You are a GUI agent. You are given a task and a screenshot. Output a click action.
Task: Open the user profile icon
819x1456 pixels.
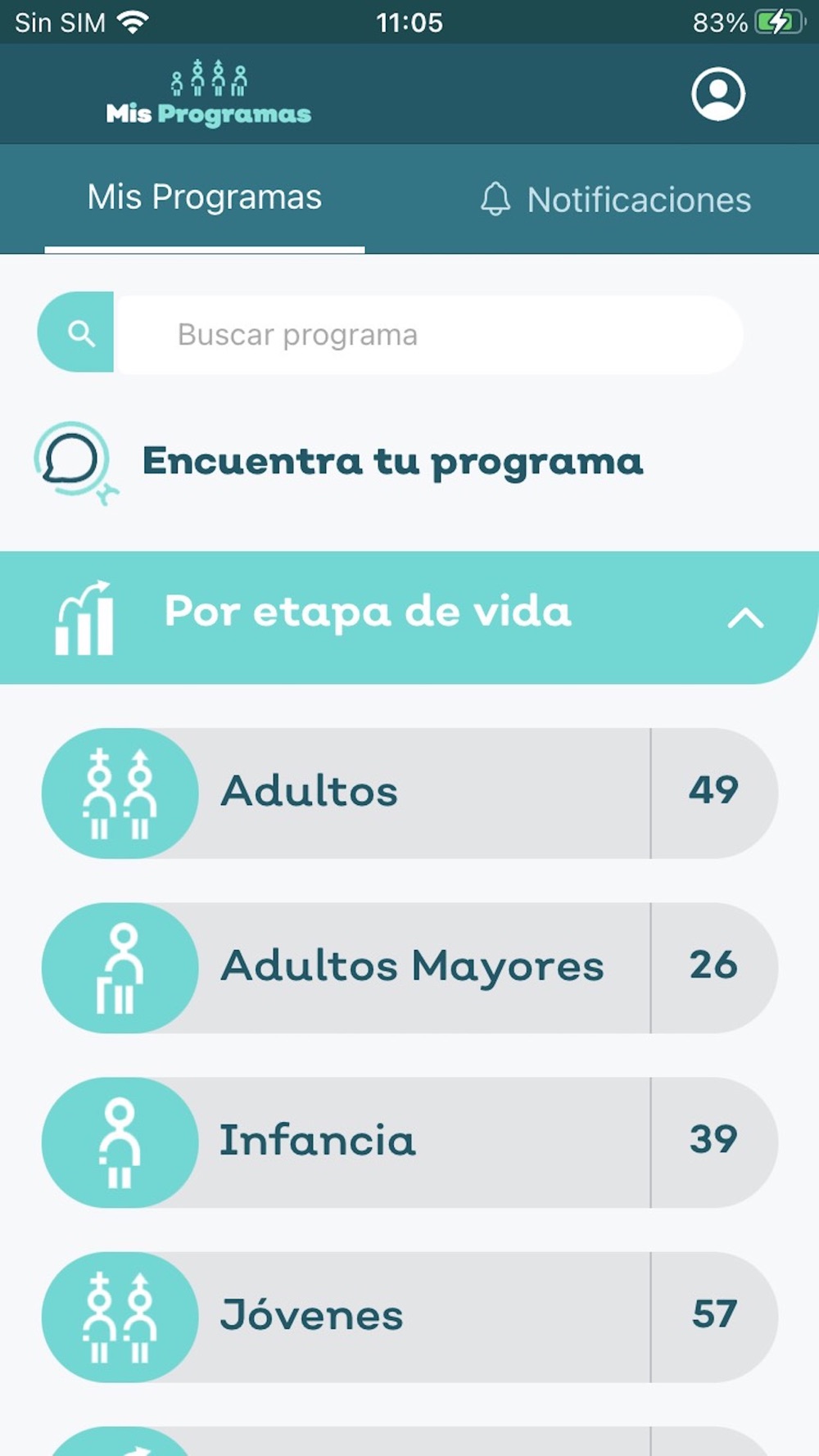pos(718,94)
